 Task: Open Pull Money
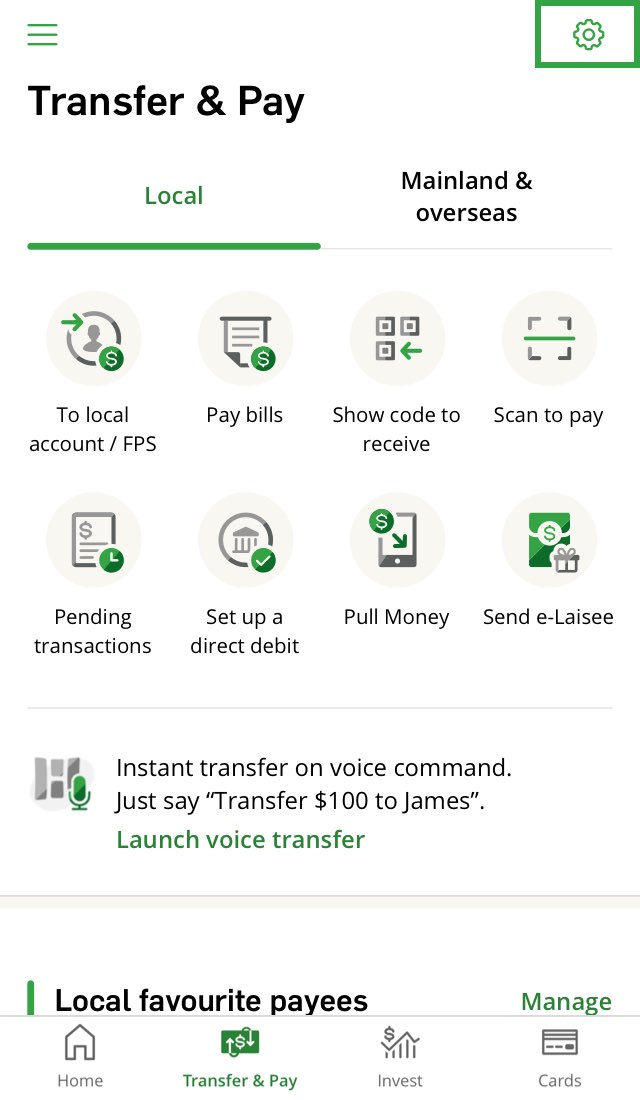point(396,562)
